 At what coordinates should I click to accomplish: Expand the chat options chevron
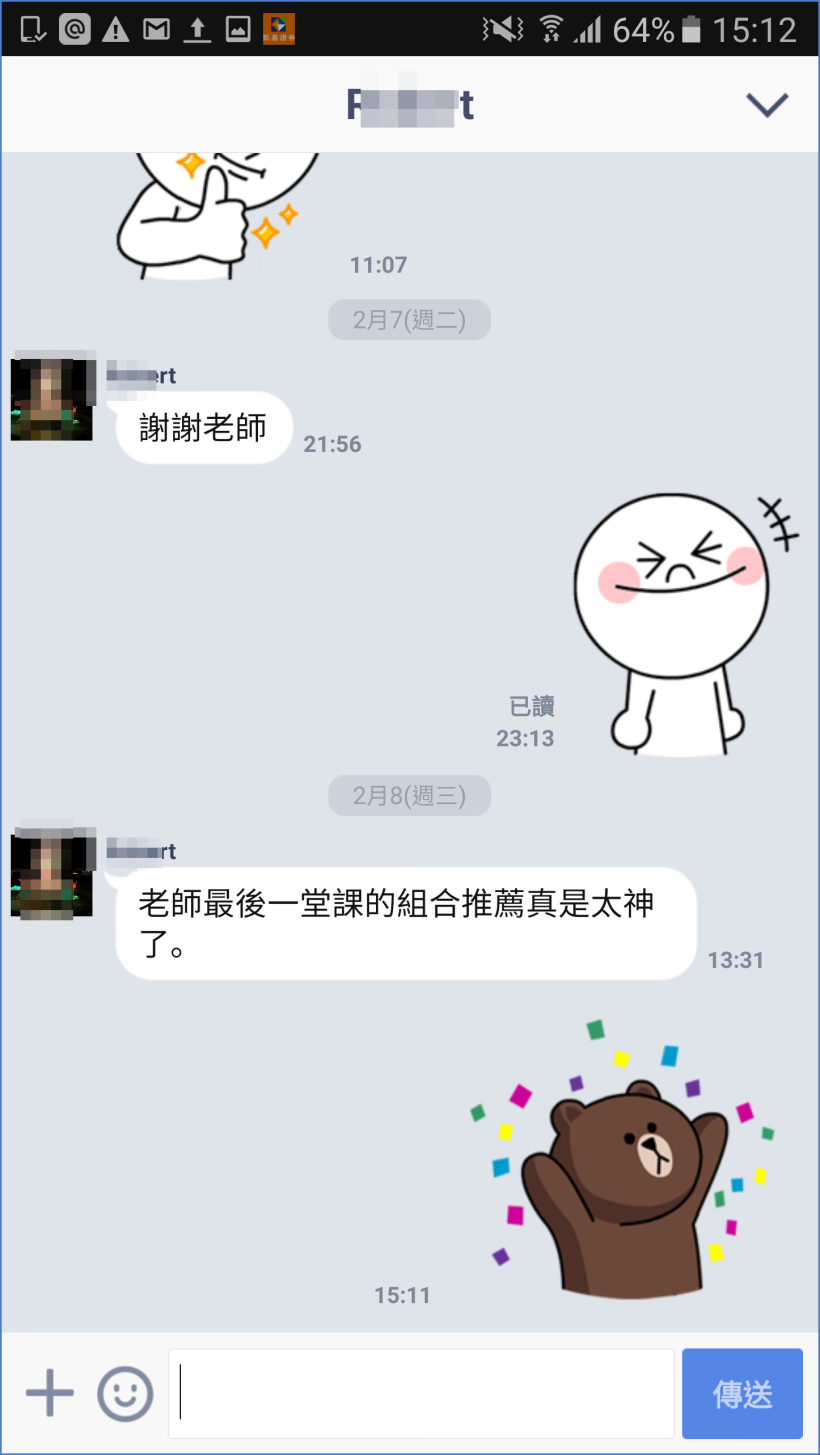pyautogui.click(x=767, y=104)
